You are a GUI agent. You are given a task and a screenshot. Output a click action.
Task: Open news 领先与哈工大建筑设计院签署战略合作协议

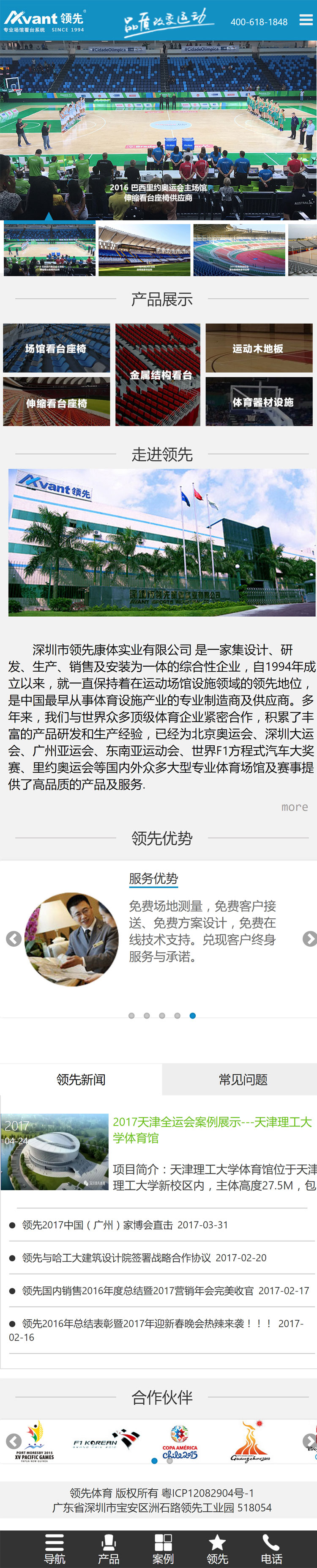point(116,1258)
